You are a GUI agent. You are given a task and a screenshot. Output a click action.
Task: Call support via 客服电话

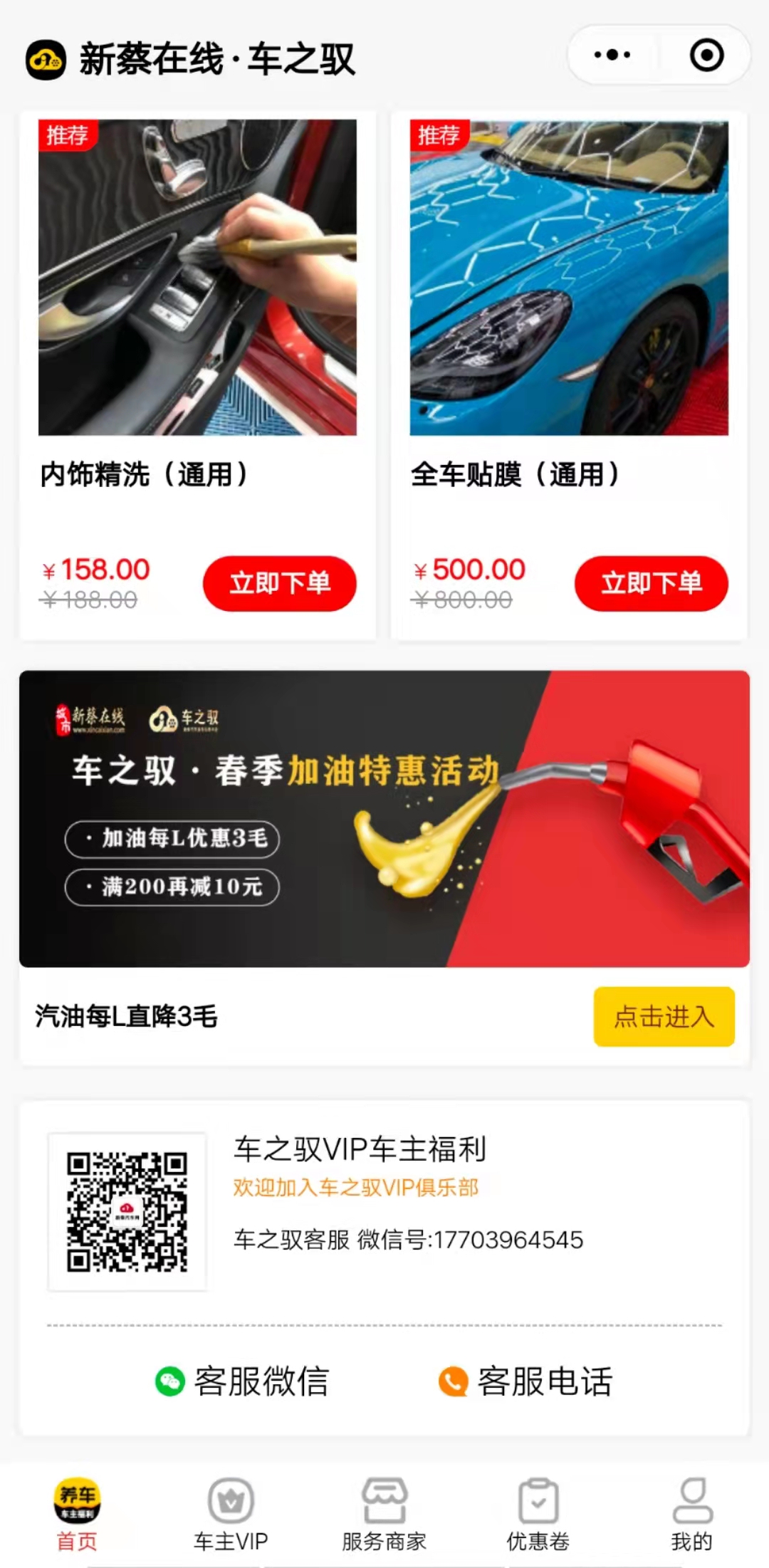526,1381
